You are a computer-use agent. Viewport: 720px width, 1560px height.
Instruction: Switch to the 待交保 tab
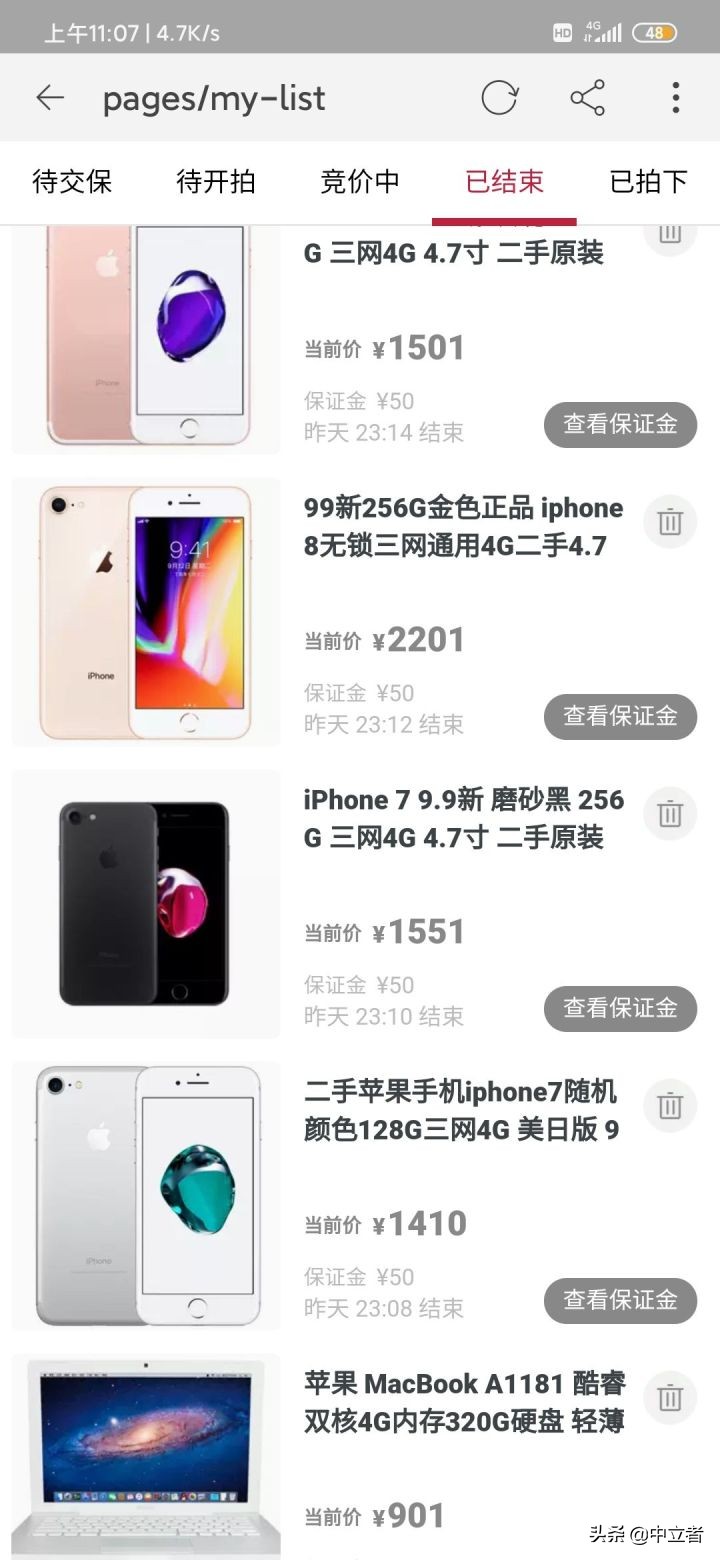[71, 182]
